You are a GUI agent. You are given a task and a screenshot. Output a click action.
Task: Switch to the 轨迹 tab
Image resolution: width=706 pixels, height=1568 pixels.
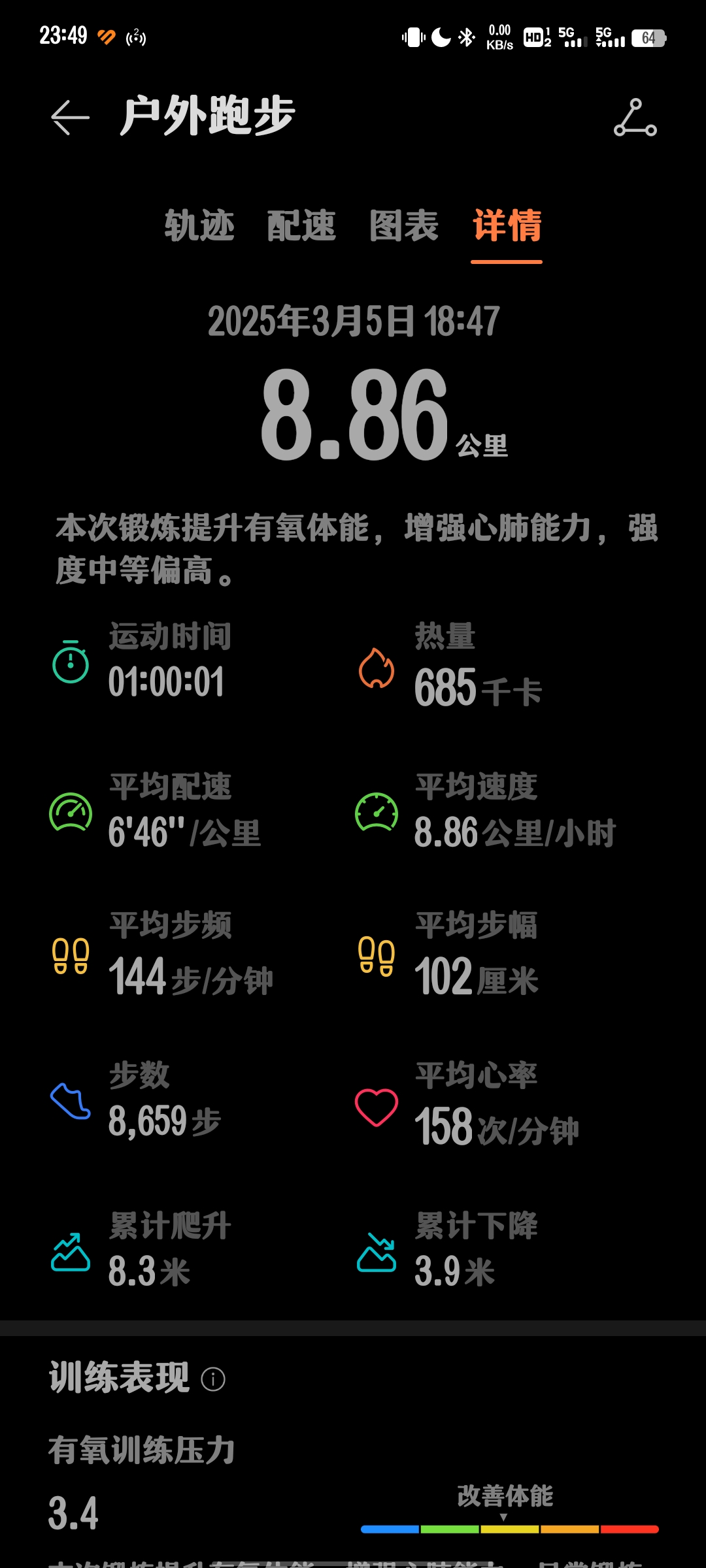click(199, 226)
